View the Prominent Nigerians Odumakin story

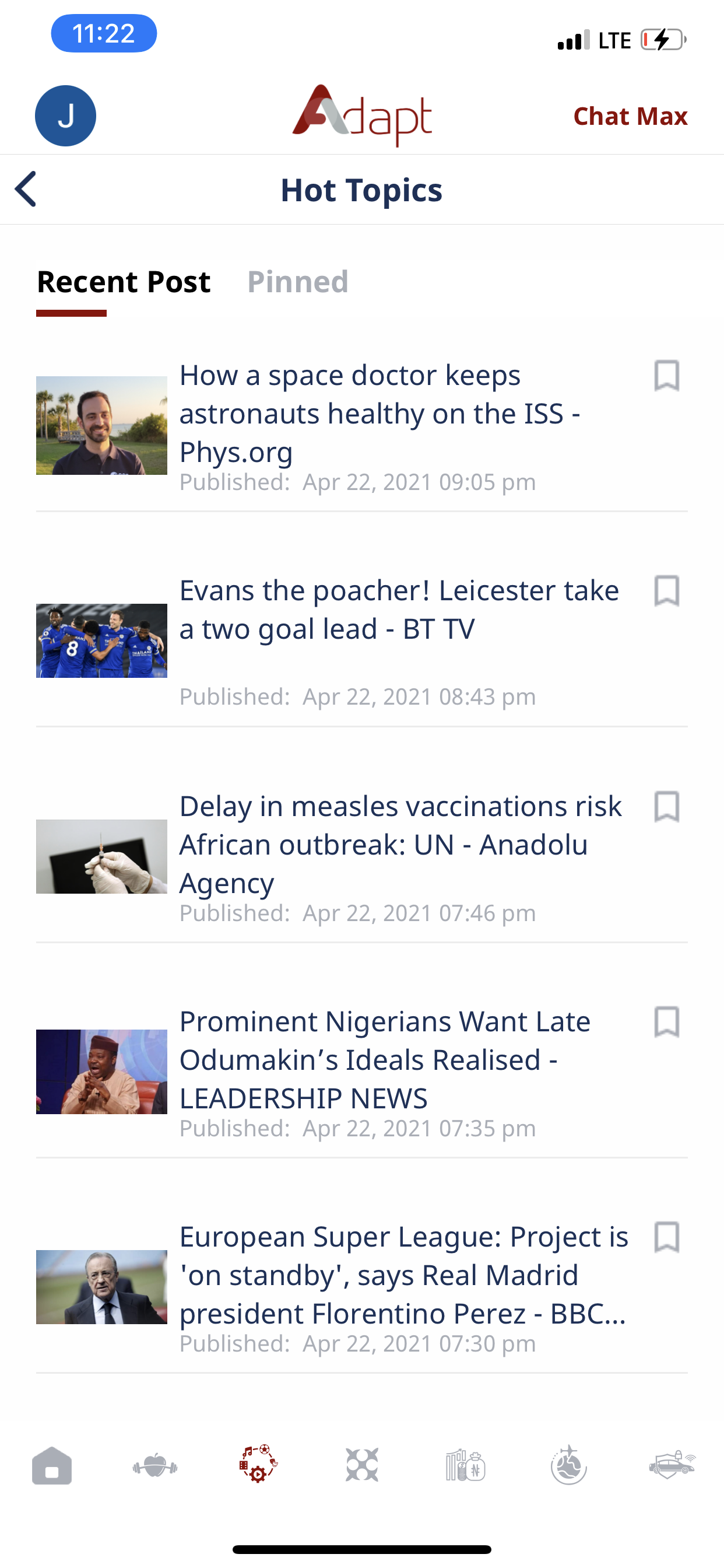tap(385, 1060)
